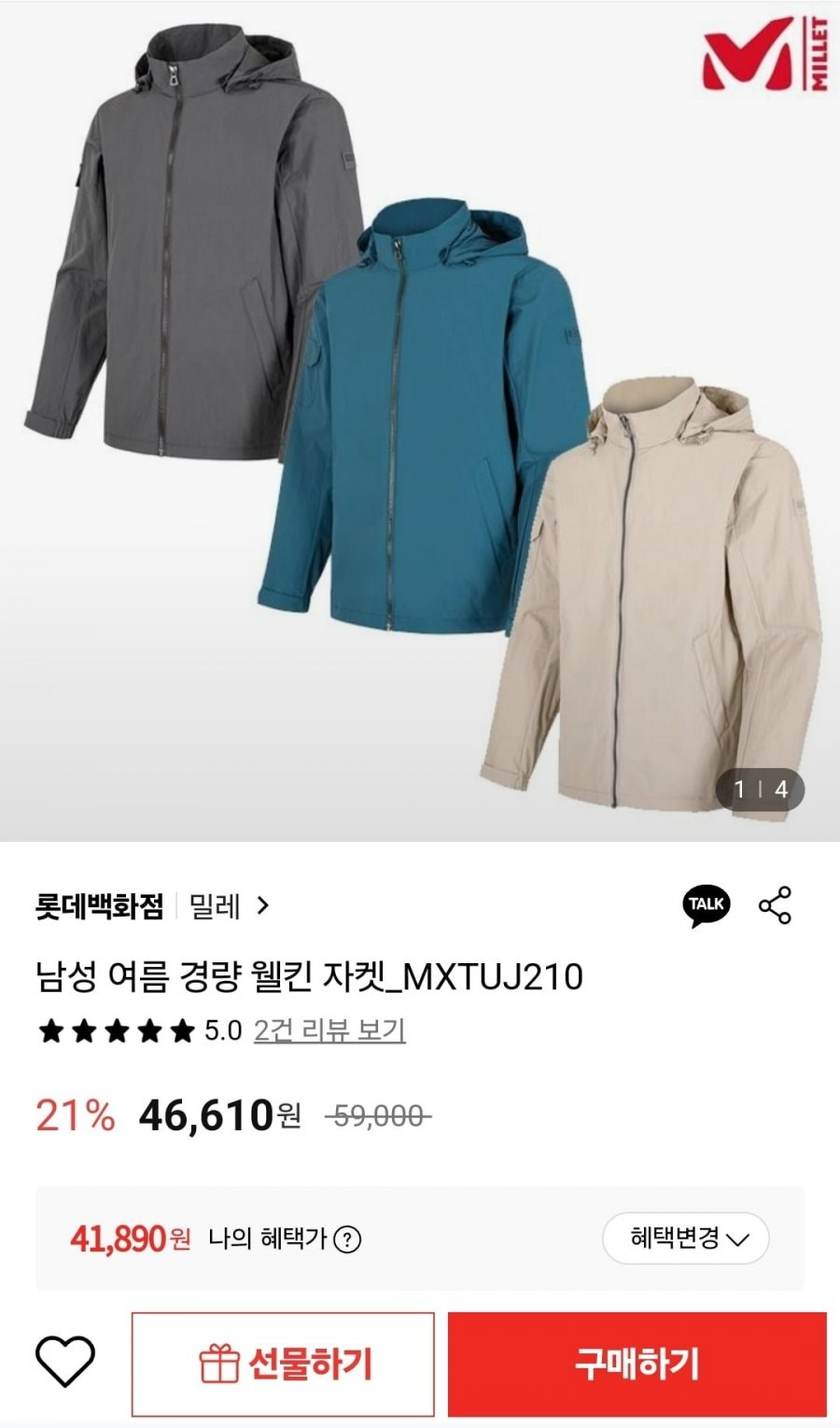Viewport: 840px width, 1428px height.
Task: Share product via KakaoTalk icon
Action: tap(707, 905)
